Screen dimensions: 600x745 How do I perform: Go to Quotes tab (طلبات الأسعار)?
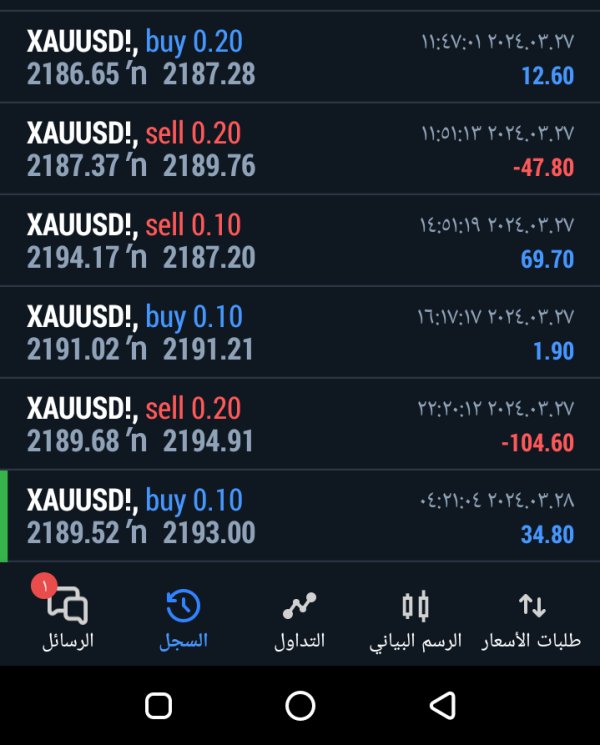point(532,618)
